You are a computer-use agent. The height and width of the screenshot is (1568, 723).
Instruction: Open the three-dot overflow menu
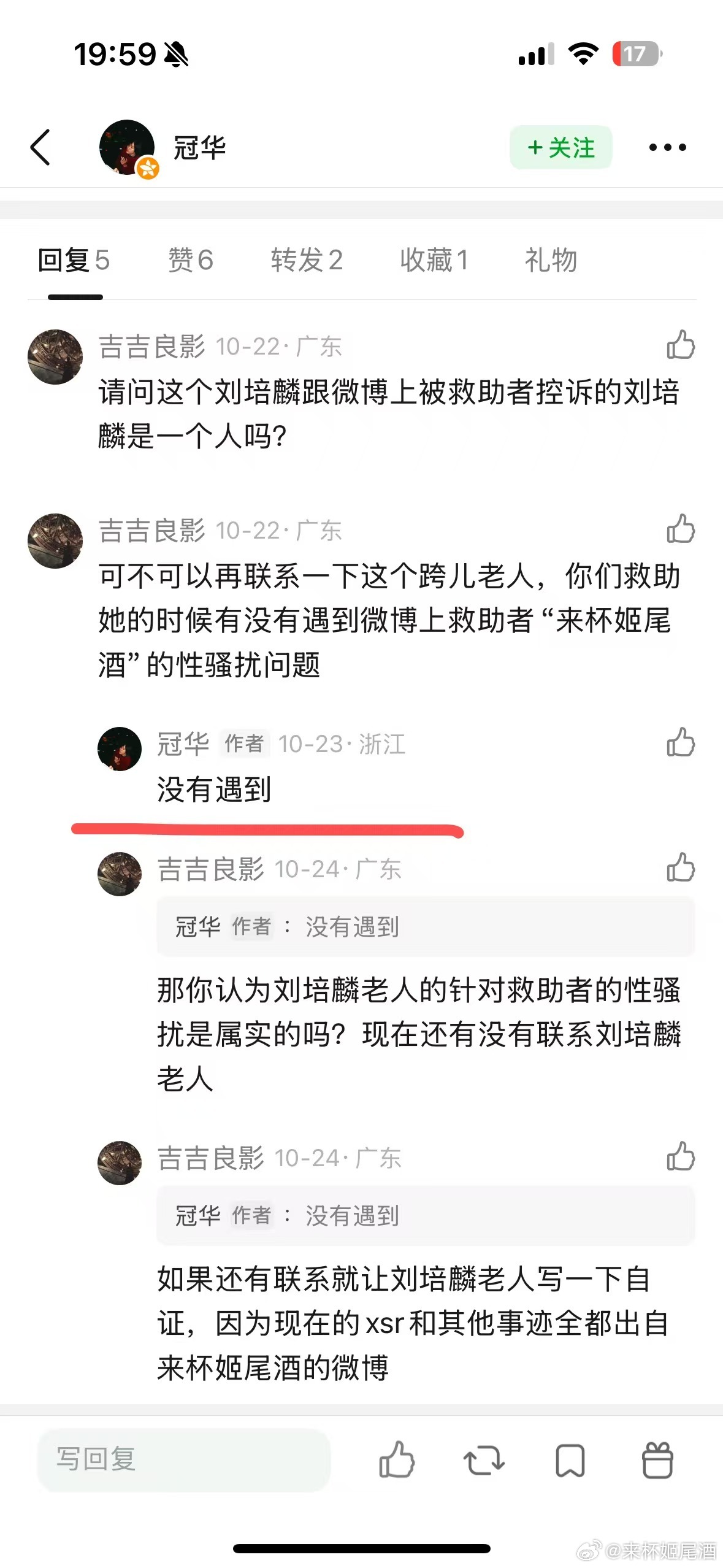pos(667,147)
